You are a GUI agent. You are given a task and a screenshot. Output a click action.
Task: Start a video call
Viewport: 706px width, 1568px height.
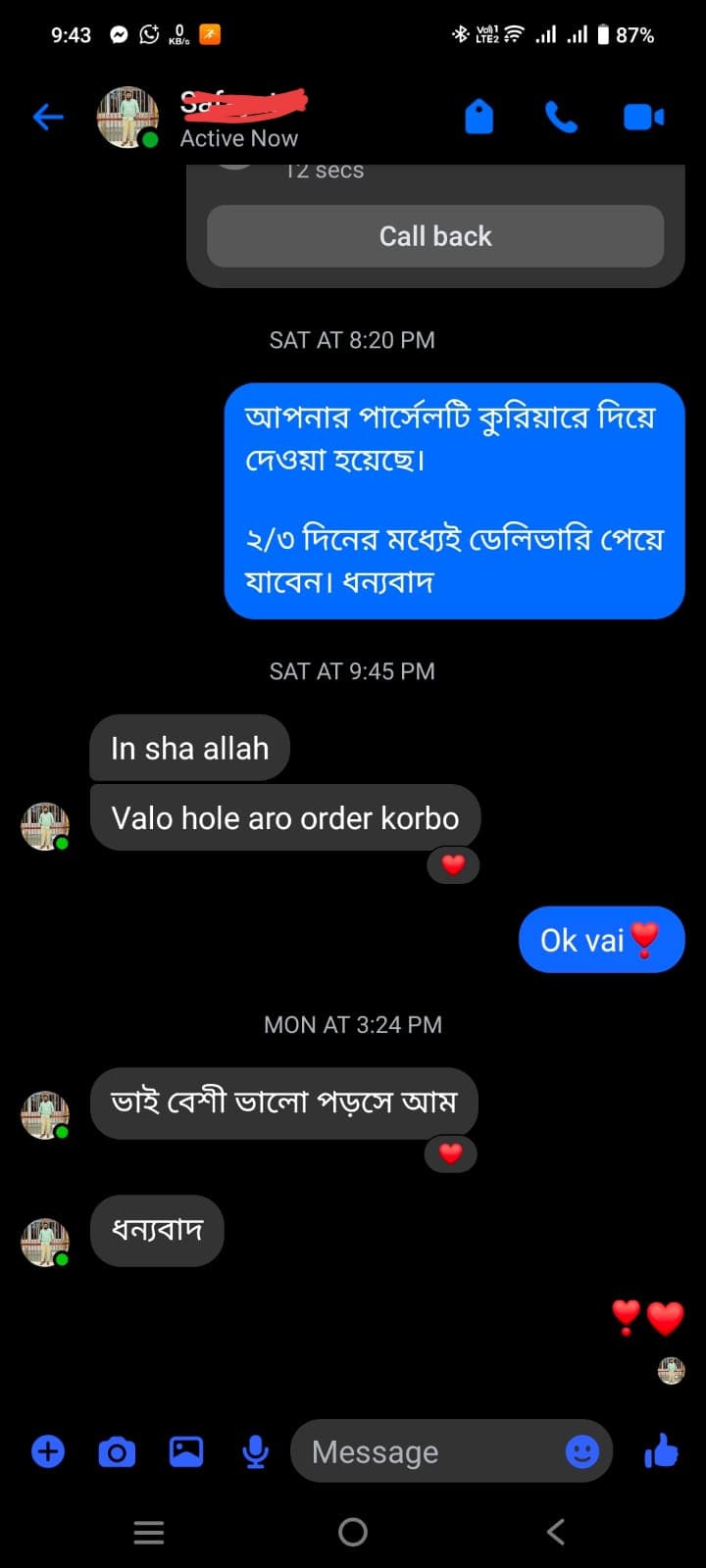point(643,118)
